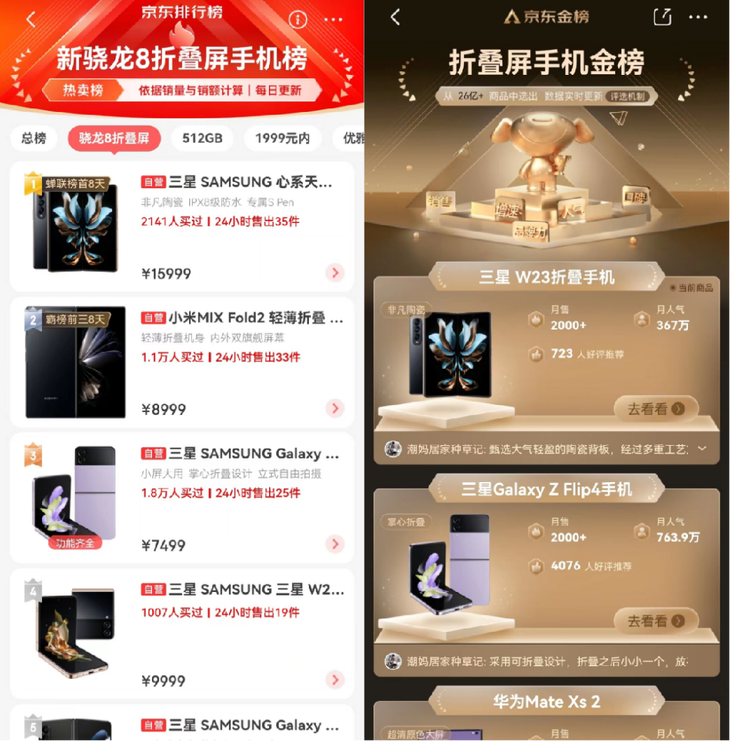Tap the arrow next to ¥7499
The width and height of the screenshot is (730, 741).
click(335, 544)
